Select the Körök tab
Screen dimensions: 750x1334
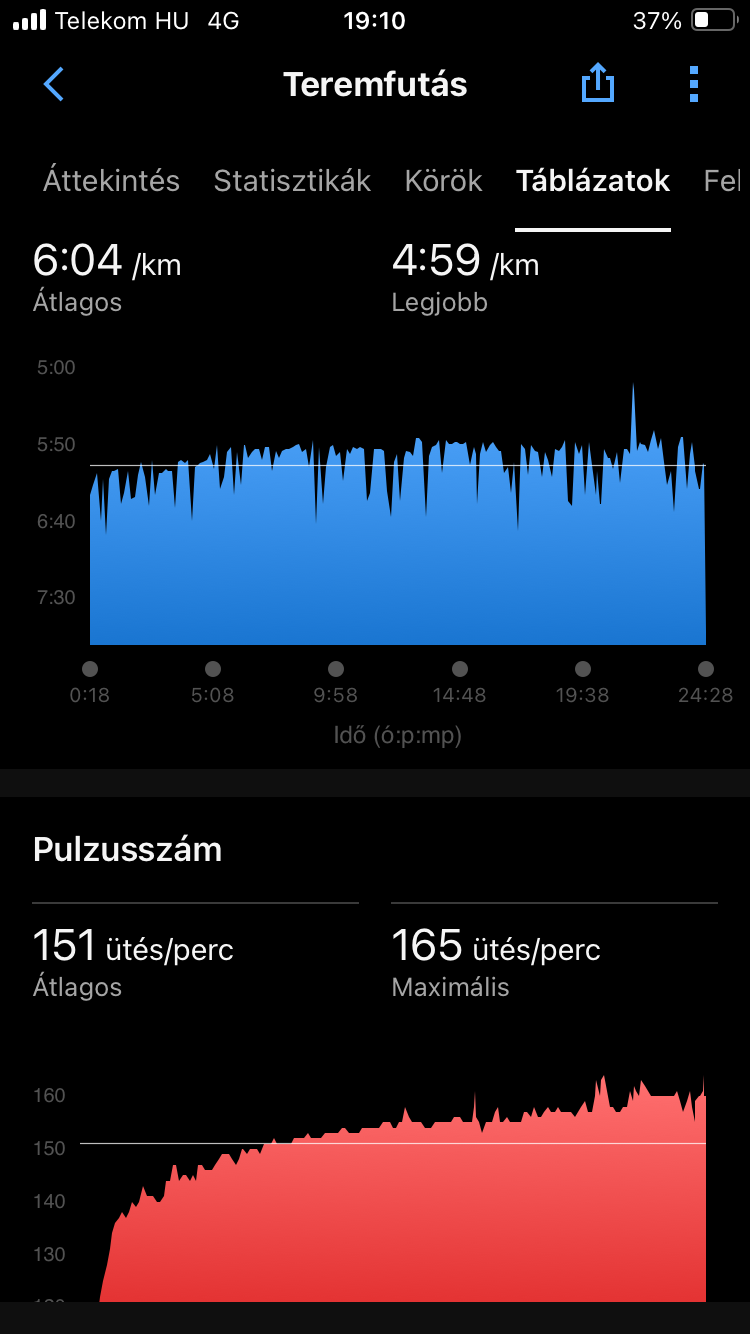[x=443, y=181]
